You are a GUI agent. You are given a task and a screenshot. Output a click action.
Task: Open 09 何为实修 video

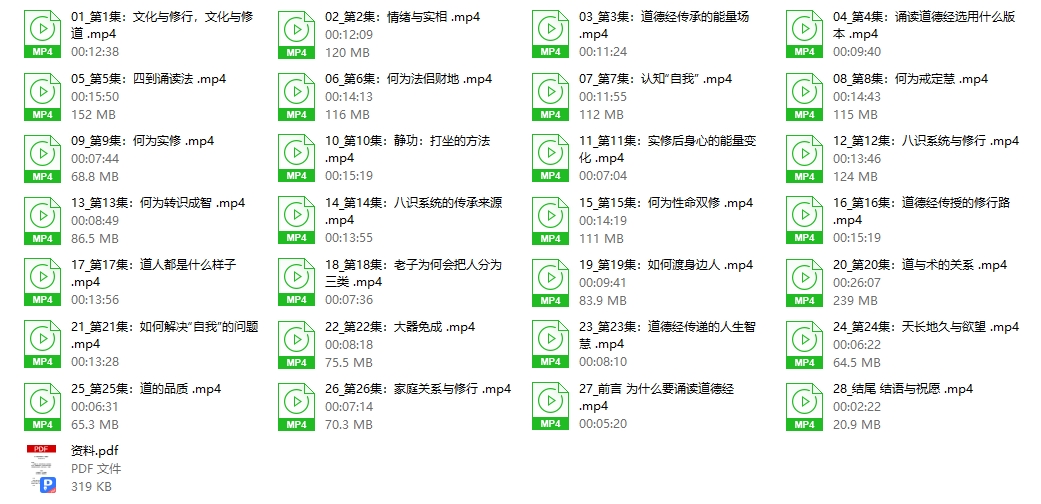click(x=41, y=158)
